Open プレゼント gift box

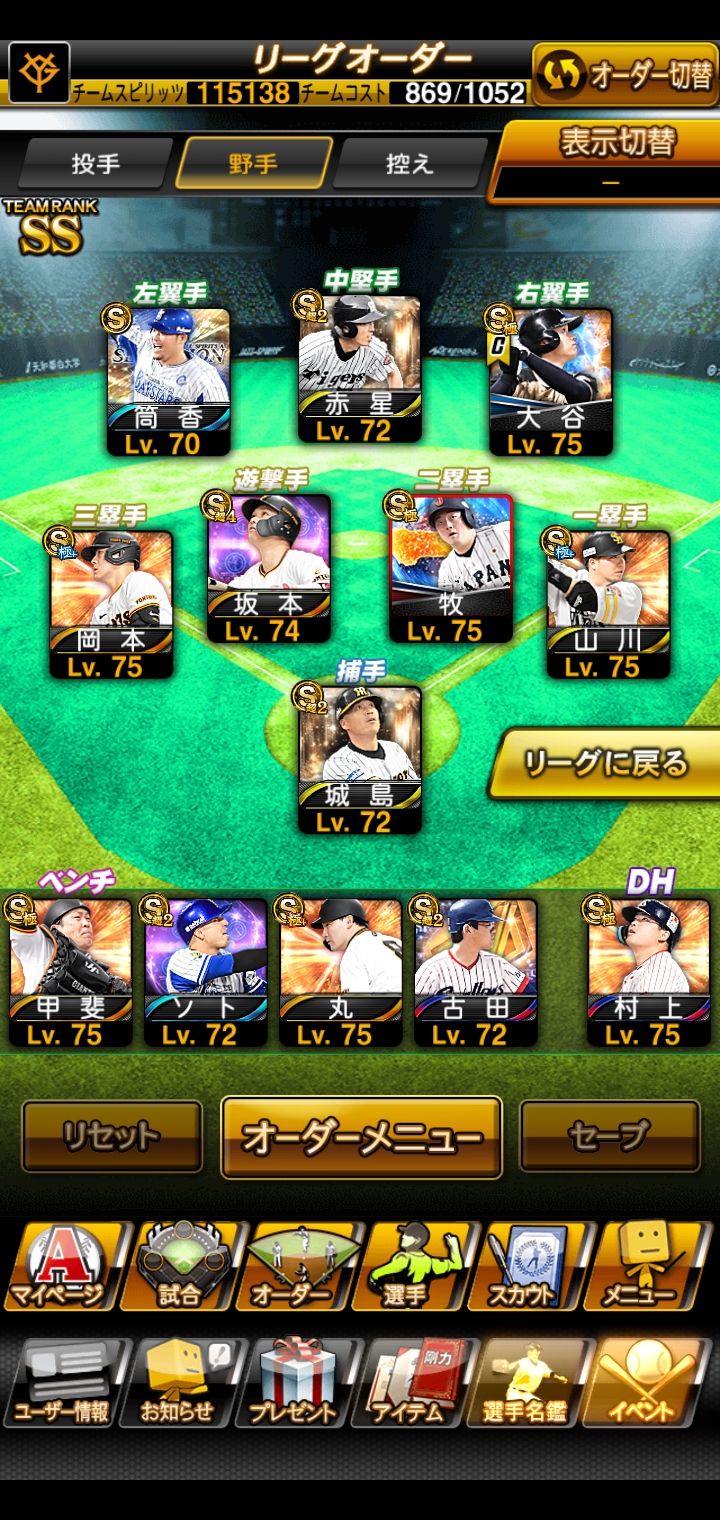pos(293,1385)
